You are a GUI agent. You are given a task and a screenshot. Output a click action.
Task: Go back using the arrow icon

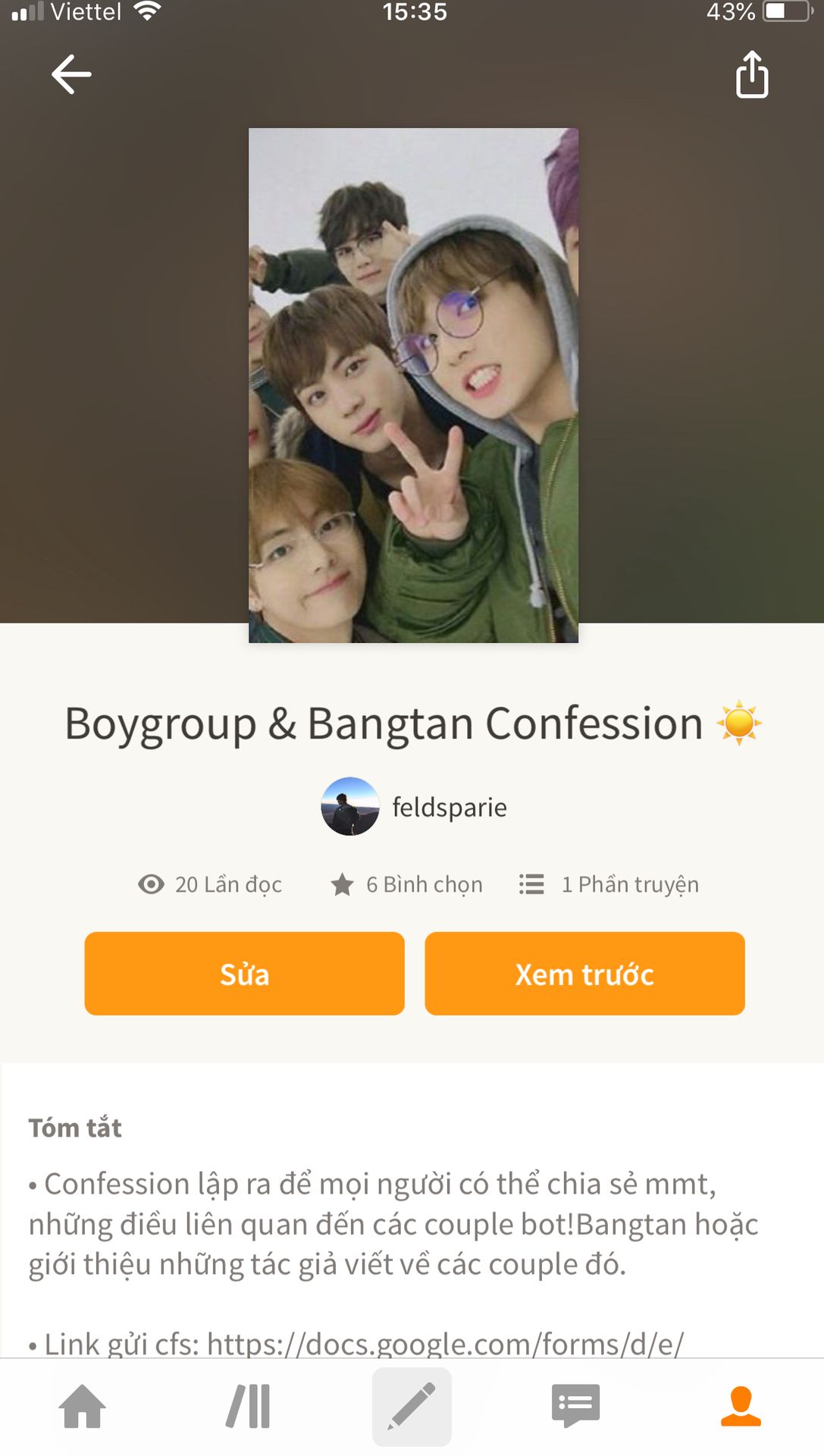pyautogui.click(x=71, y=74)
